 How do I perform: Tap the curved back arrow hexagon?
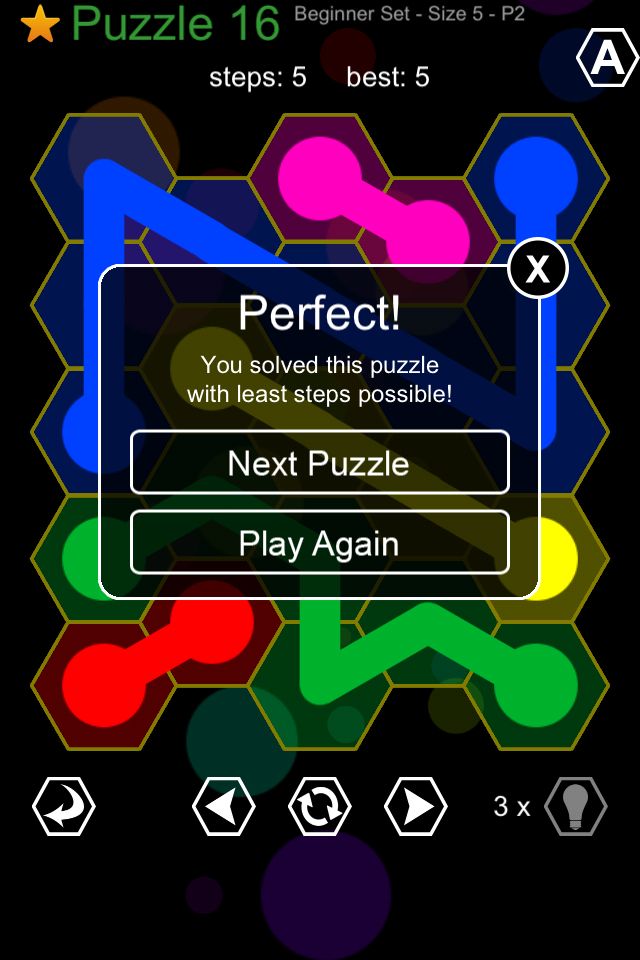click(x=64, y=806)
